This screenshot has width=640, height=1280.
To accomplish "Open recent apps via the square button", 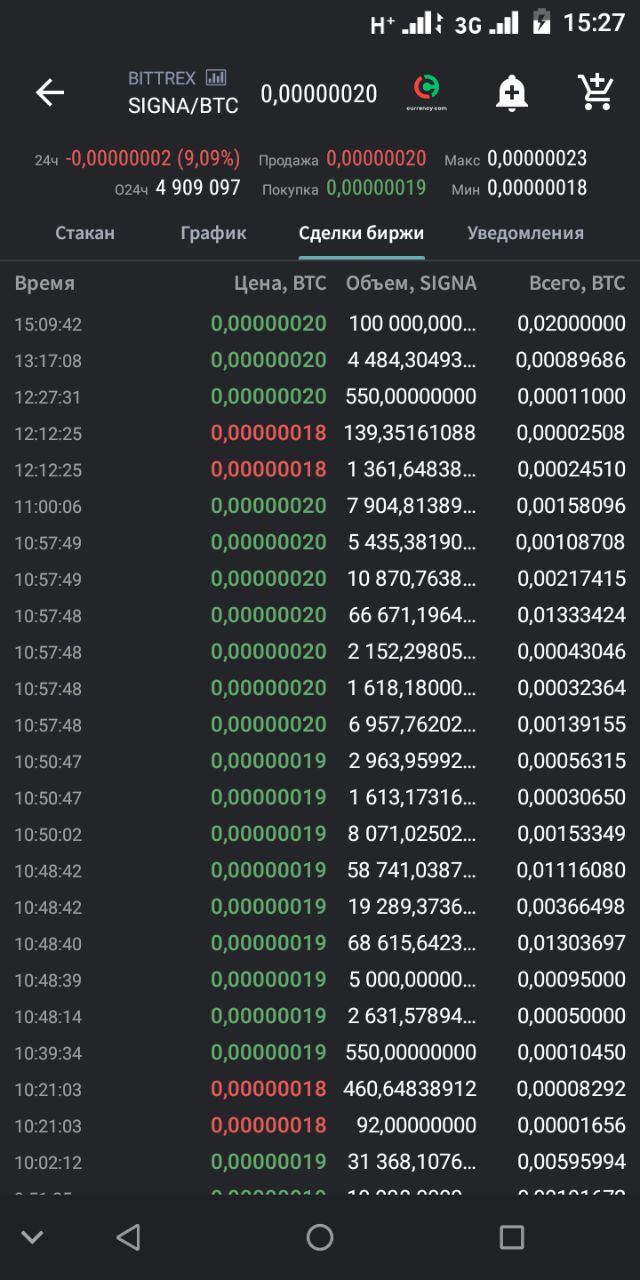I will (x=511, y=1237).
